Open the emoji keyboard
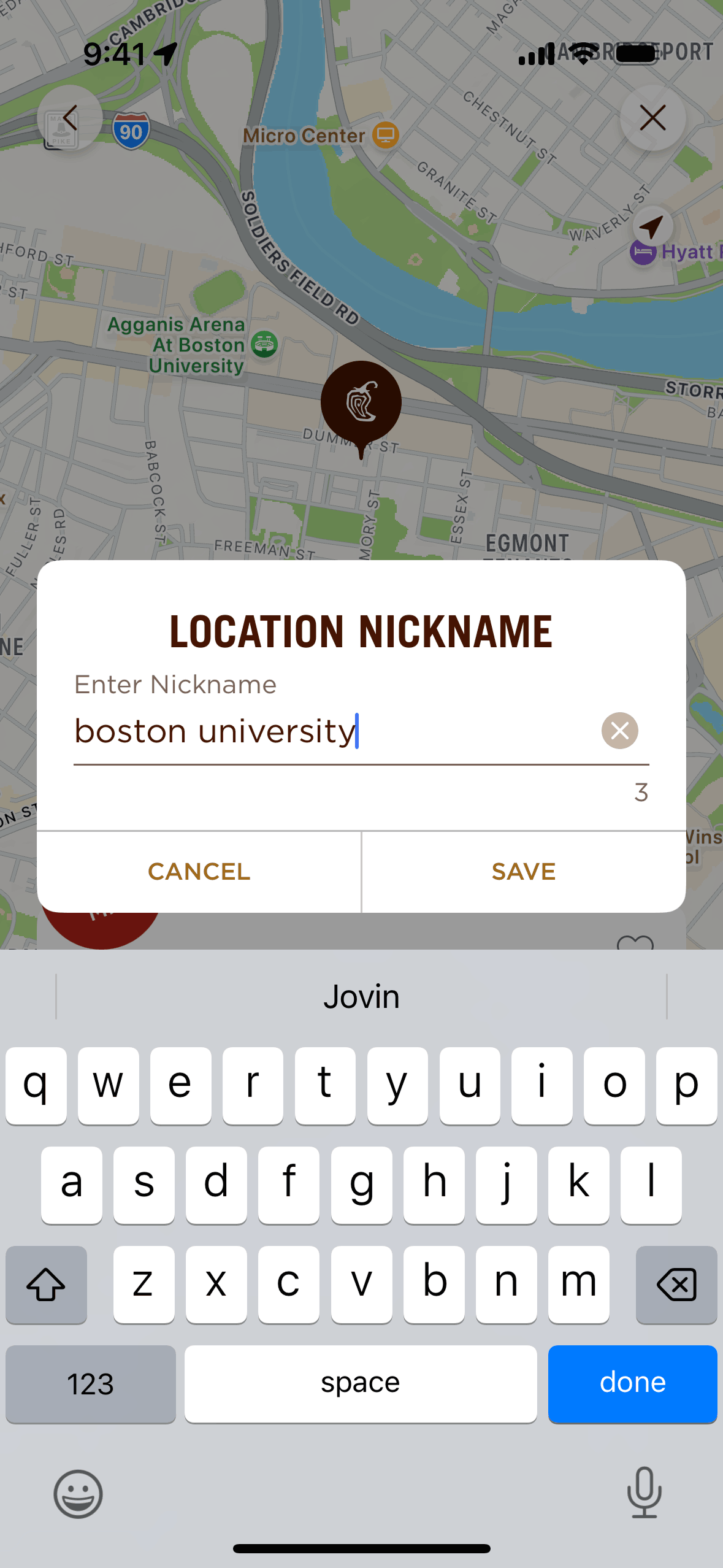The width and height of the screenshot is (723, 1568). [x=78, y=1493]
